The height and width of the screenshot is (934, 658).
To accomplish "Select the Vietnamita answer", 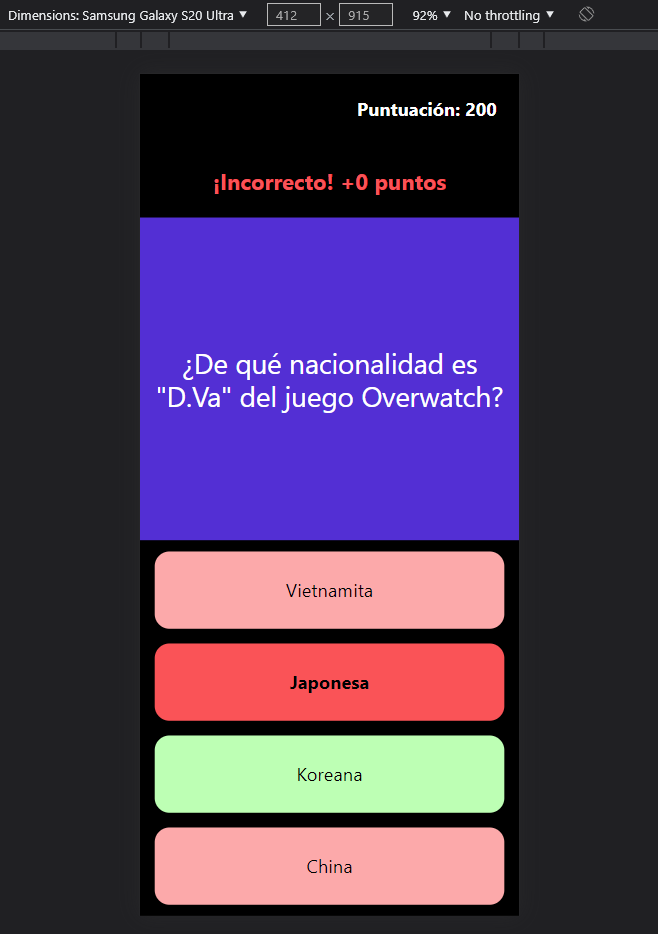I will 329,590.
